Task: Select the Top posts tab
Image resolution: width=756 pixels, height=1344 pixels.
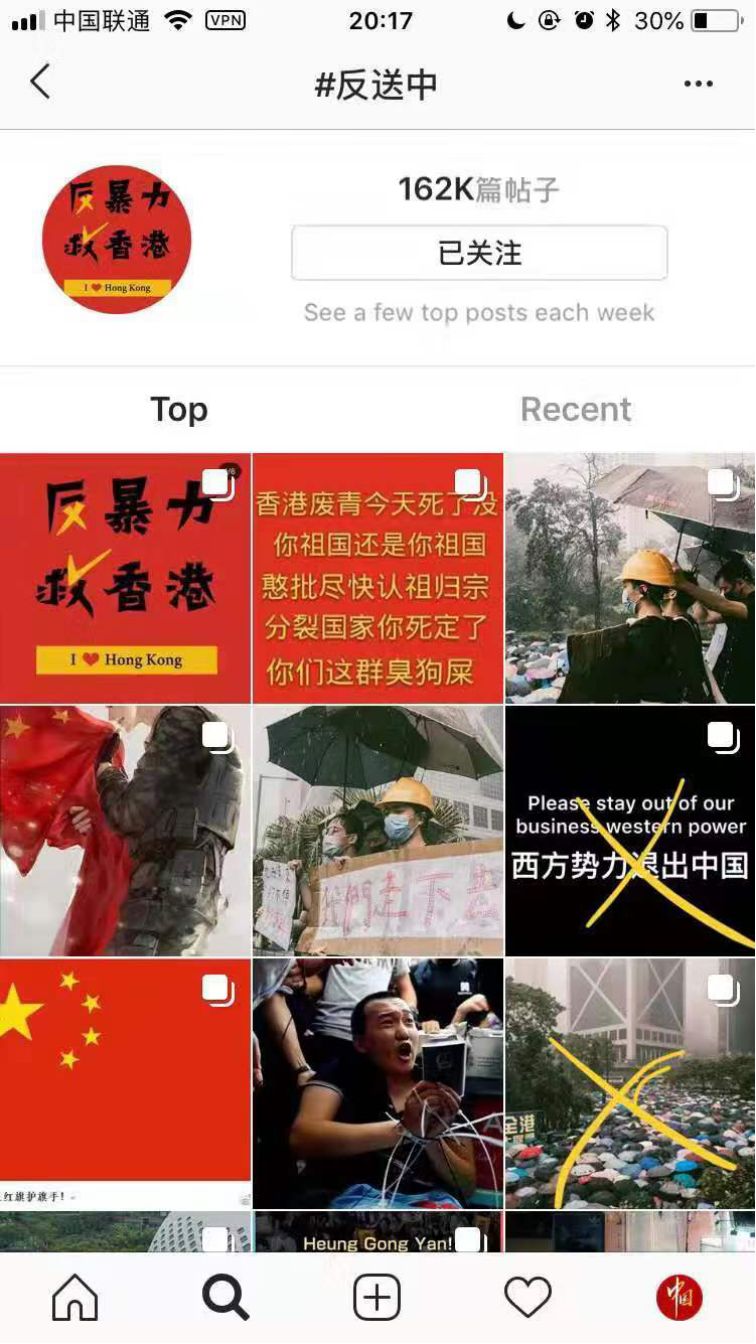Action: tap(179, 409)
